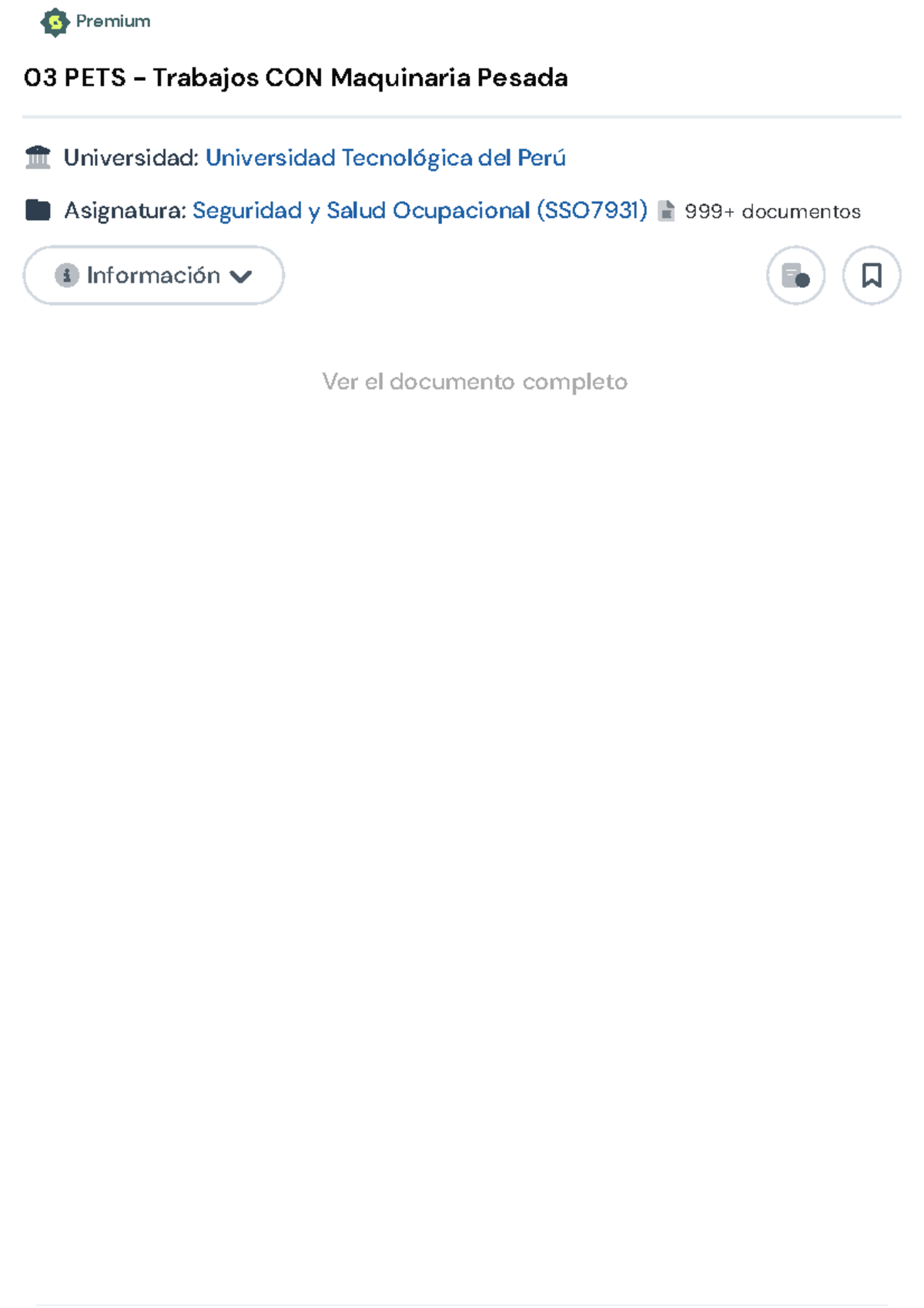Open Universidad Tecnológica del Perú link
Image resolution: width=924 pixels, height=1308 pixels.
click(385, 158)
